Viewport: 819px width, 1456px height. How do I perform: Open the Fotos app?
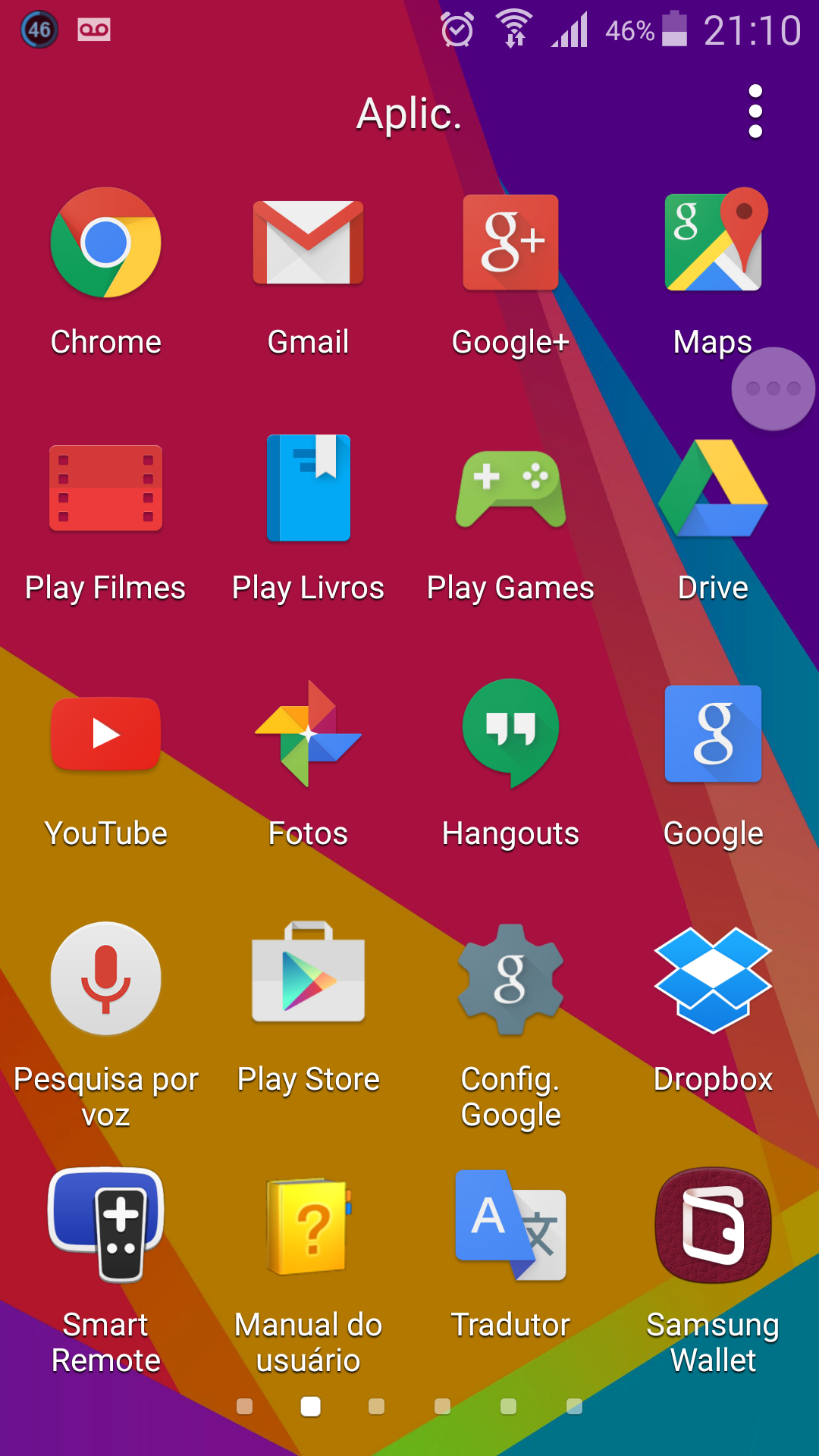(308, 734)
